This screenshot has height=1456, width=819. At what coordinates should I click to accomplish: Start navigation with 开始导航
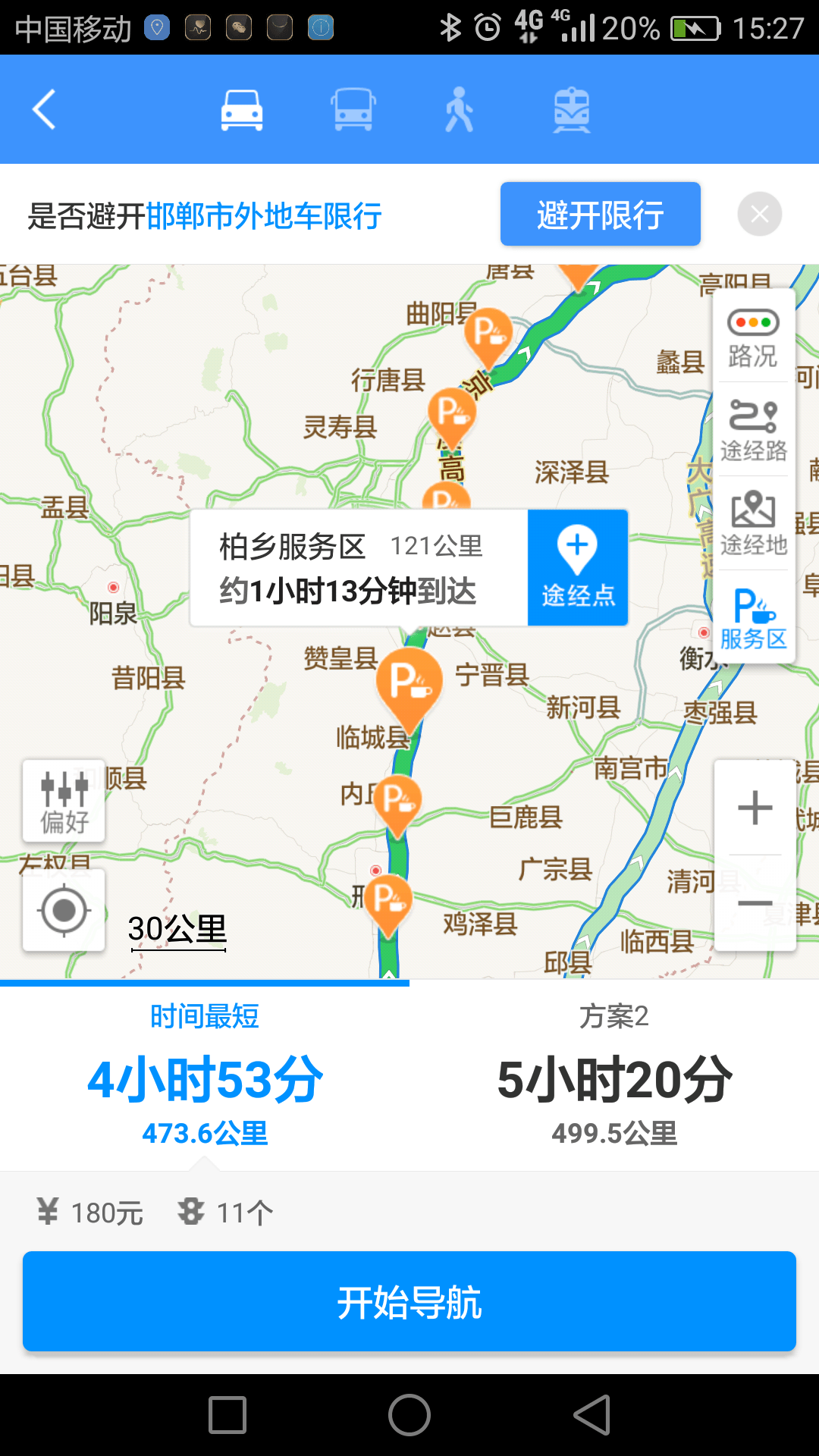409,1301
